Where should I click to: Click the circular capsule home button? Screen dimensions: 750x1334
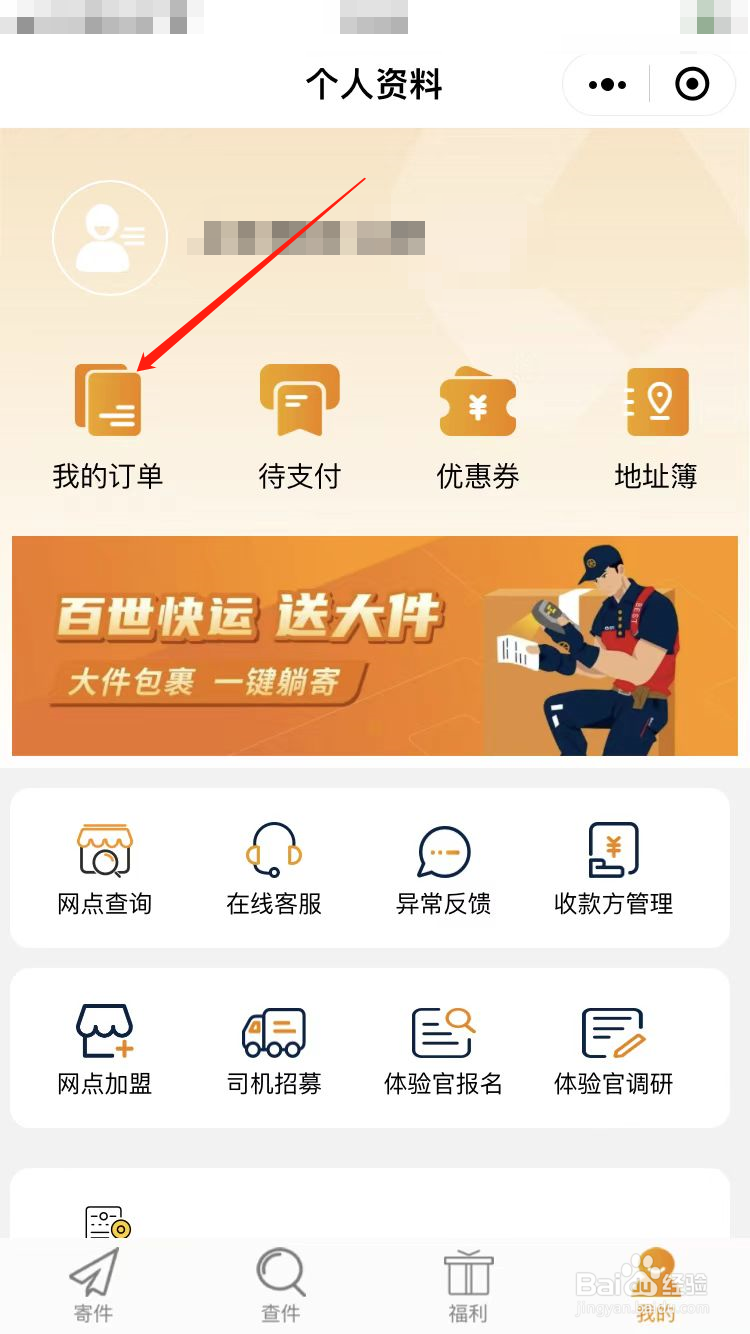[692, 84]
